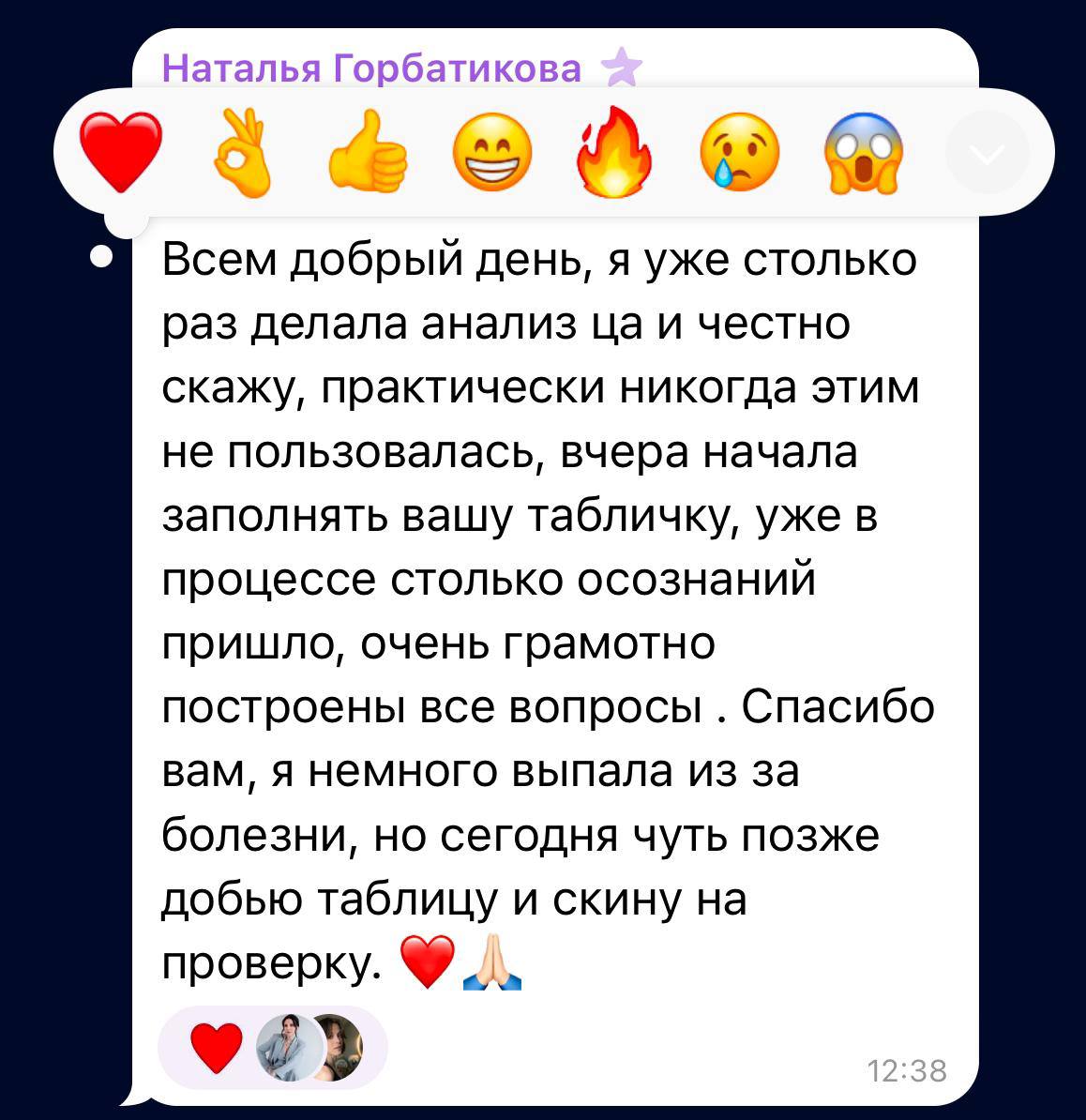React with the screaming face emoji

(x=864, y=152)
